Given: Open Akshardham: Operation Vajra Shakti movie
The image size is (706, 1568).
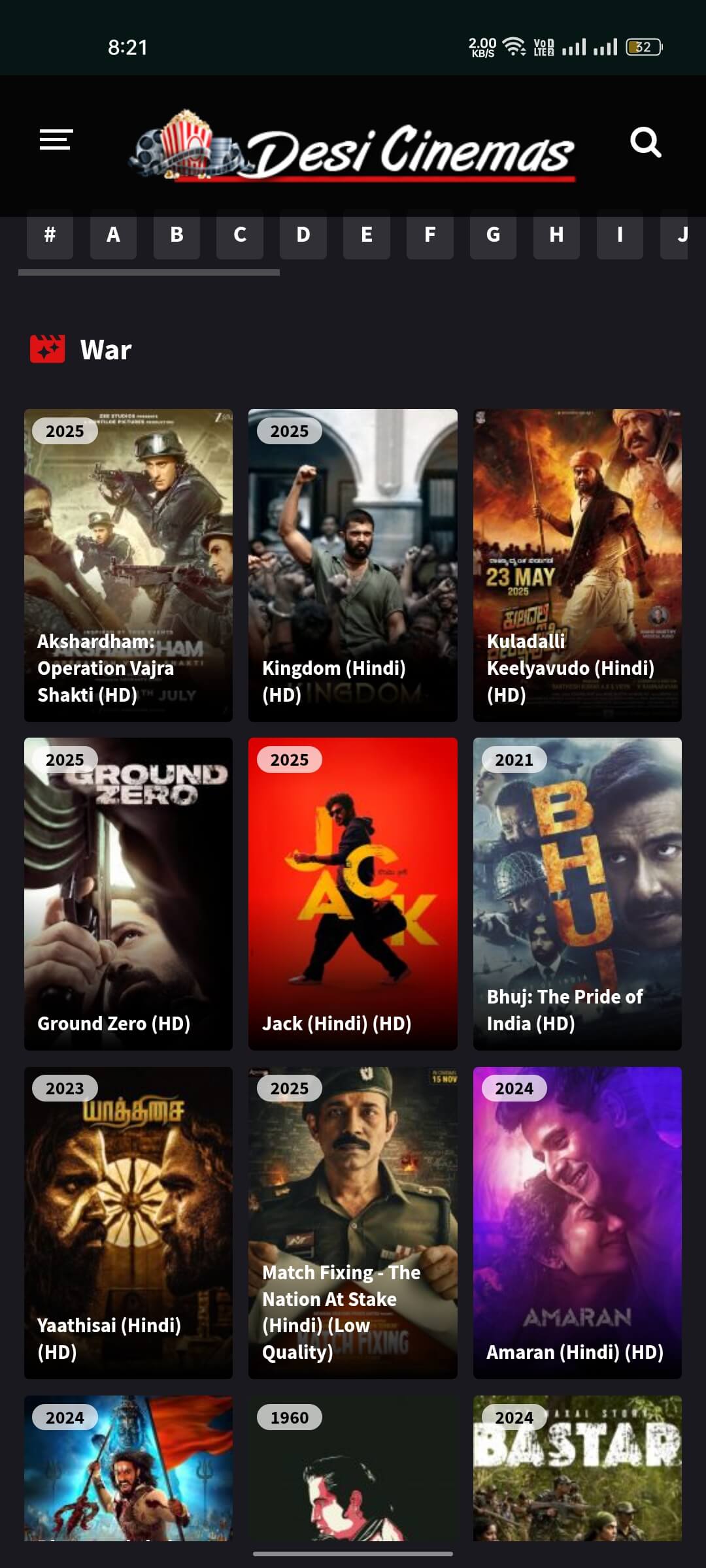Looking at the screenshot, I should [x=128, y=565].
